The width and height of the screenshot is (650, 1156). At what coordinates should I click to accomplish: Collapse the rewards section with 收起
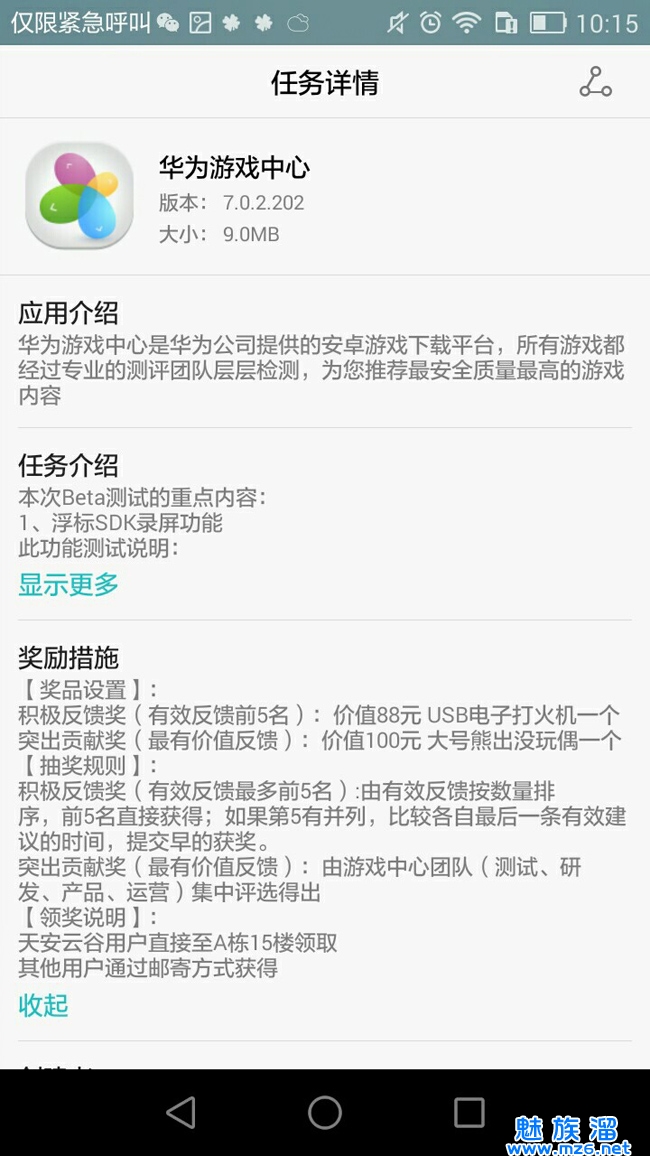click(x=43, y=1005)
